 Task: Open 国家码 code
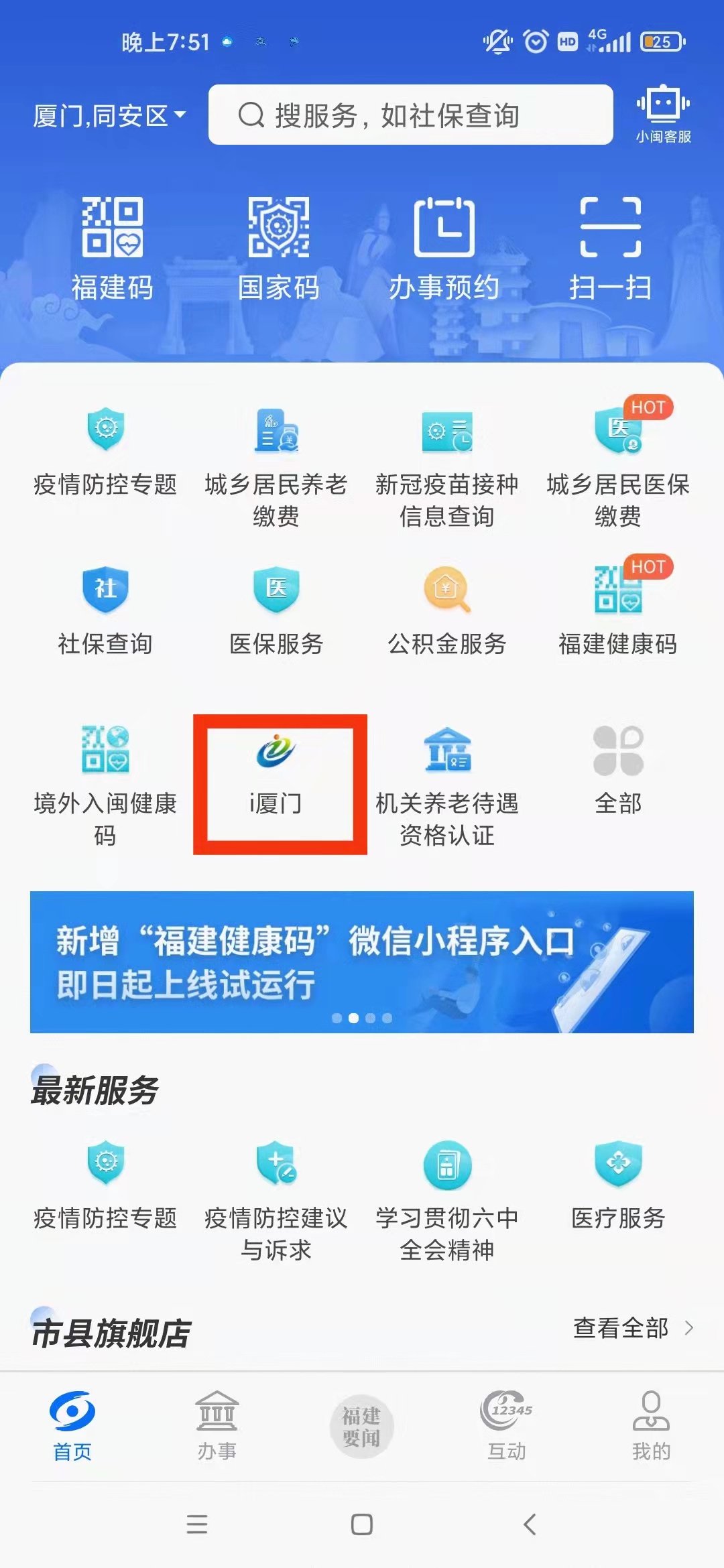pos(278,248)
